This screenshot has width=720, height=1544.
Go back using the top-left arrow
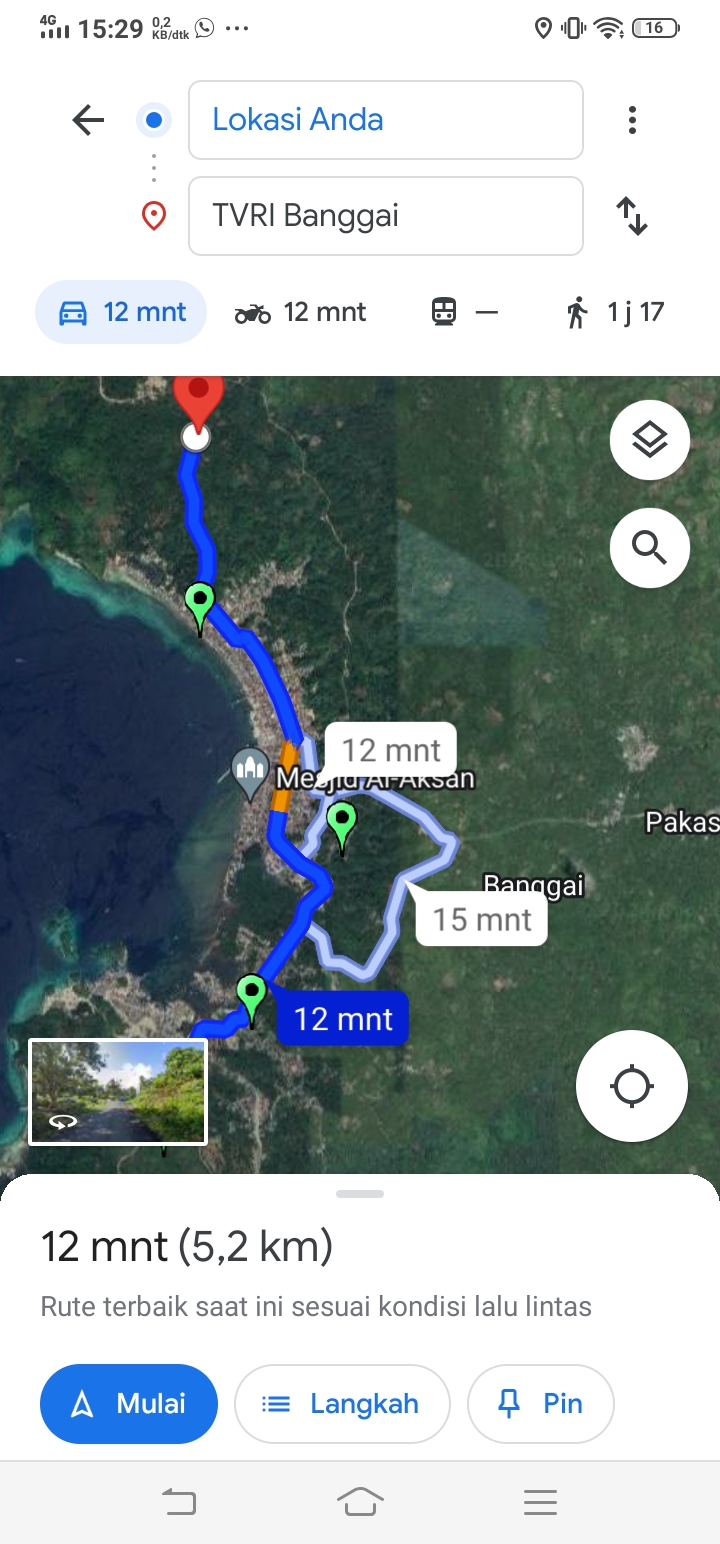[x=88, y=121]
